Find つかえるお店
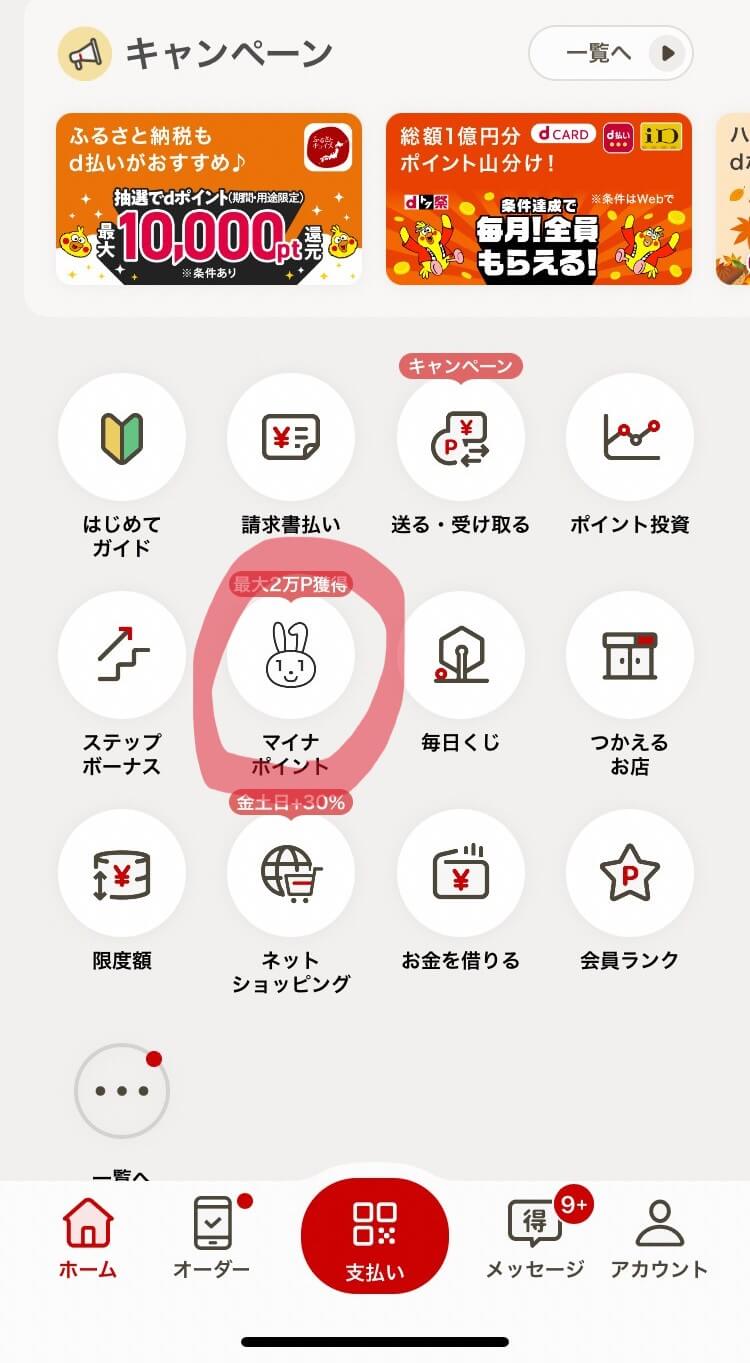This screenshot has height=1363, width=750. click(629, 655)
